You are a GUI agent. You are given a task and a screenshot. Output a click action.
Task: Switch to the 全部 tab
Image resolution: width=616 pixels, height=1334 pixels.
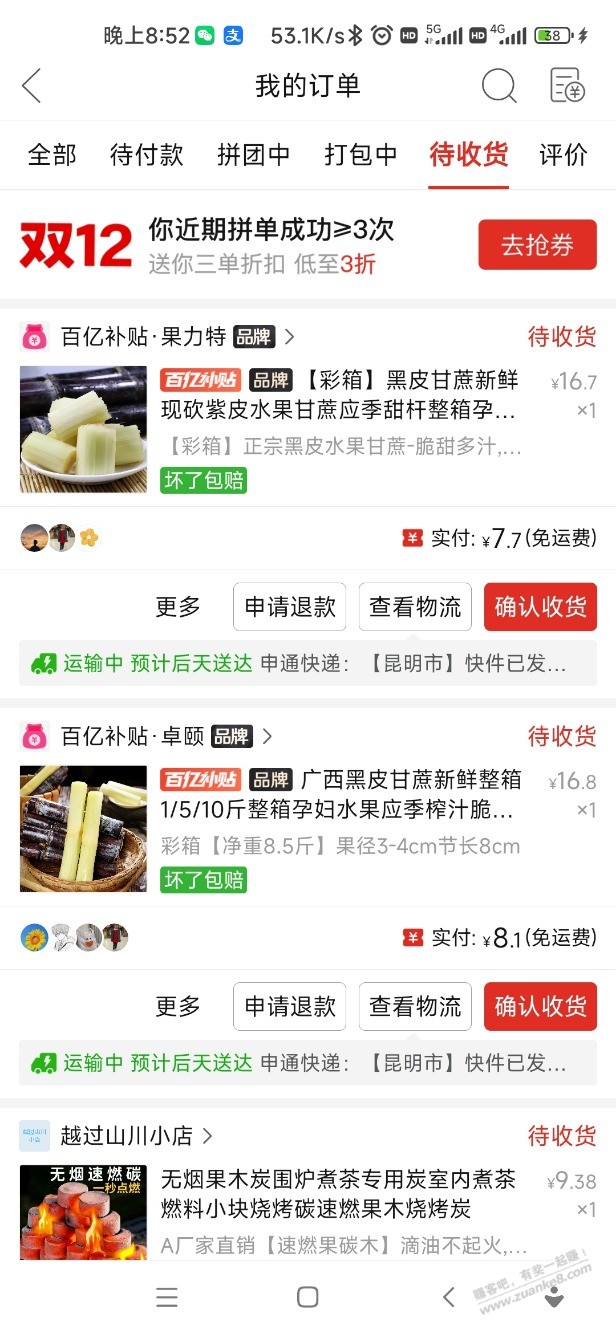[52, 155]
